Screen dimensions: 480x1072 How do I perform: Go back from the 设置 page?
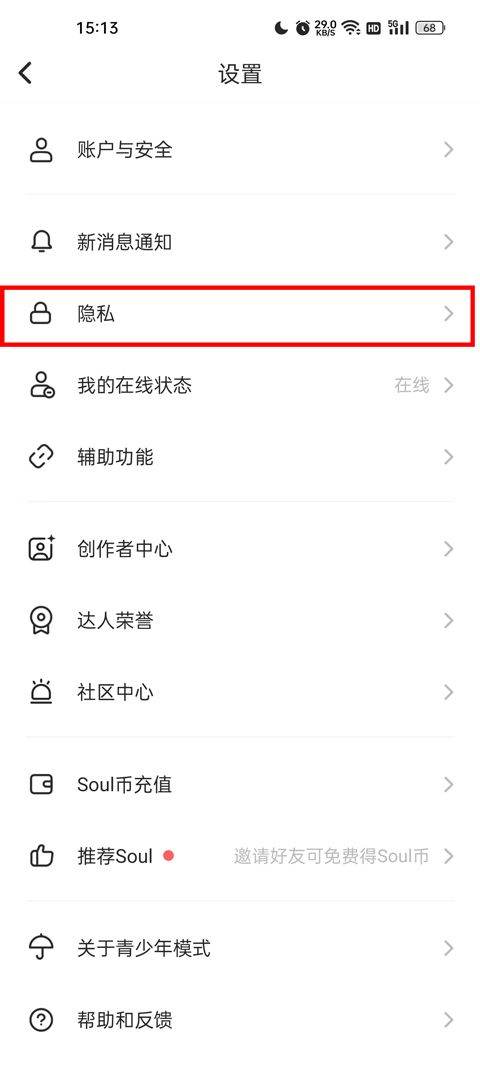pos(25,72)
